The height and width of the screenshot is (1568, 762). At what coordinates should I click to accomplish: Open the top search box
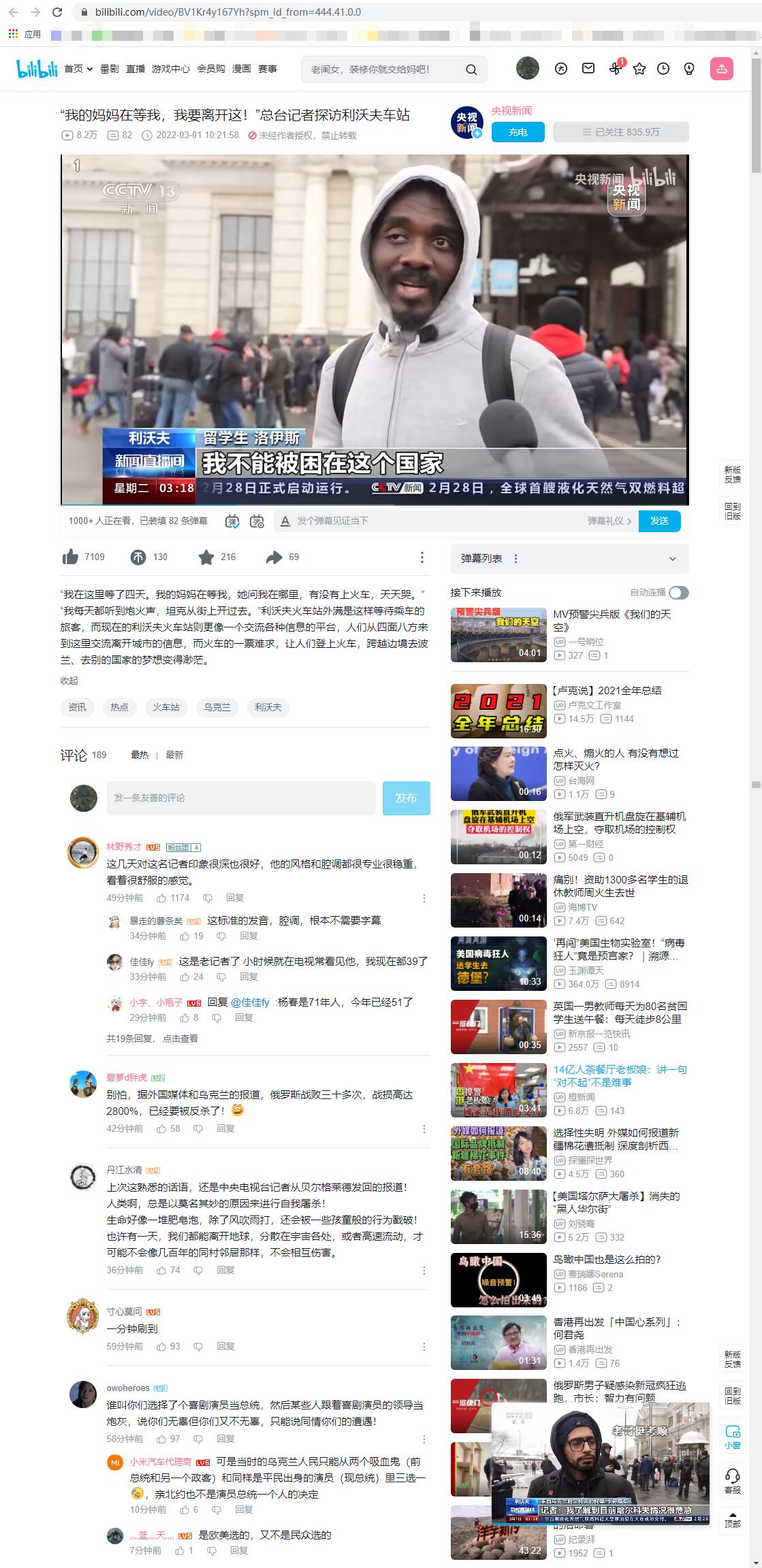[385, 69]
